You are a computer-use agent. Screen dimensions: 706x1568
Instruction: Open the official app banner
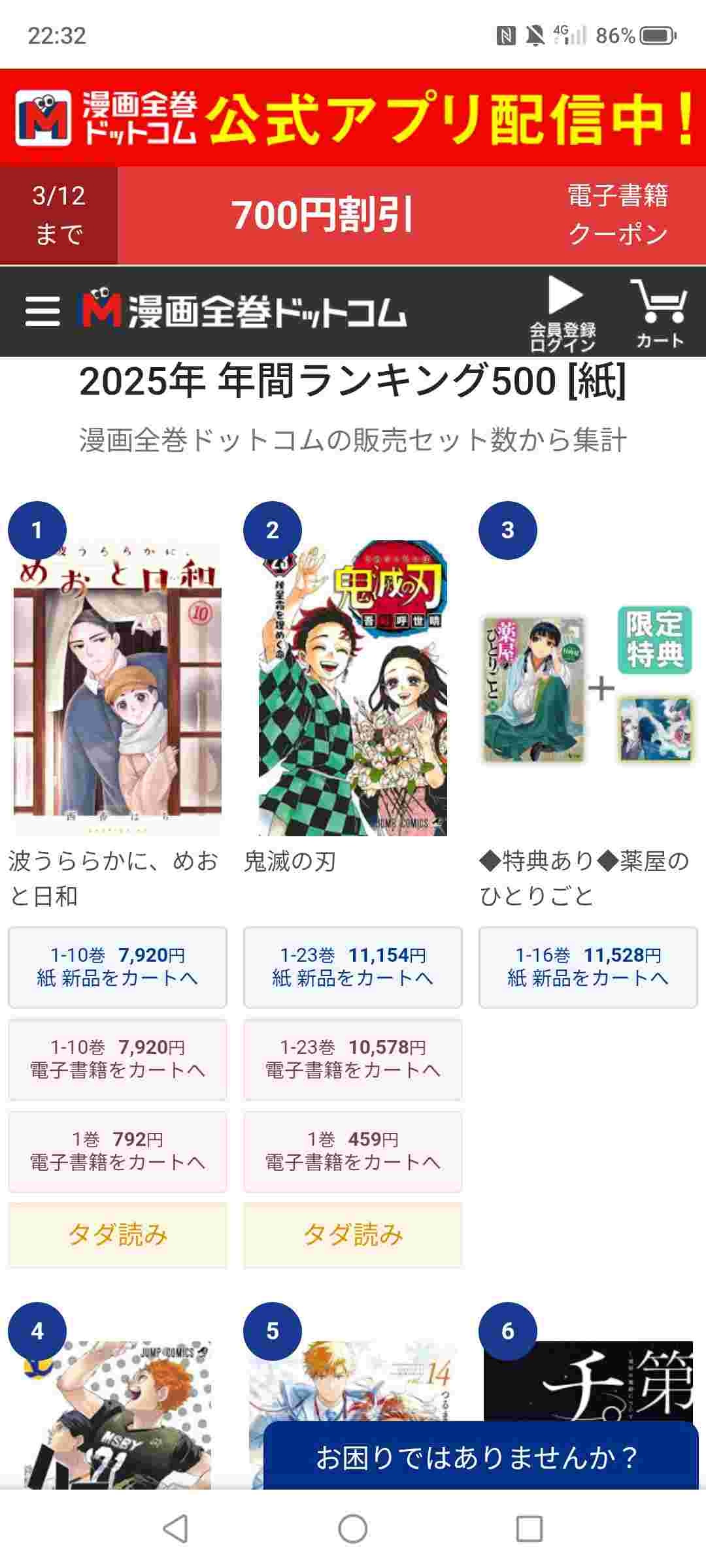pos(353,118)
